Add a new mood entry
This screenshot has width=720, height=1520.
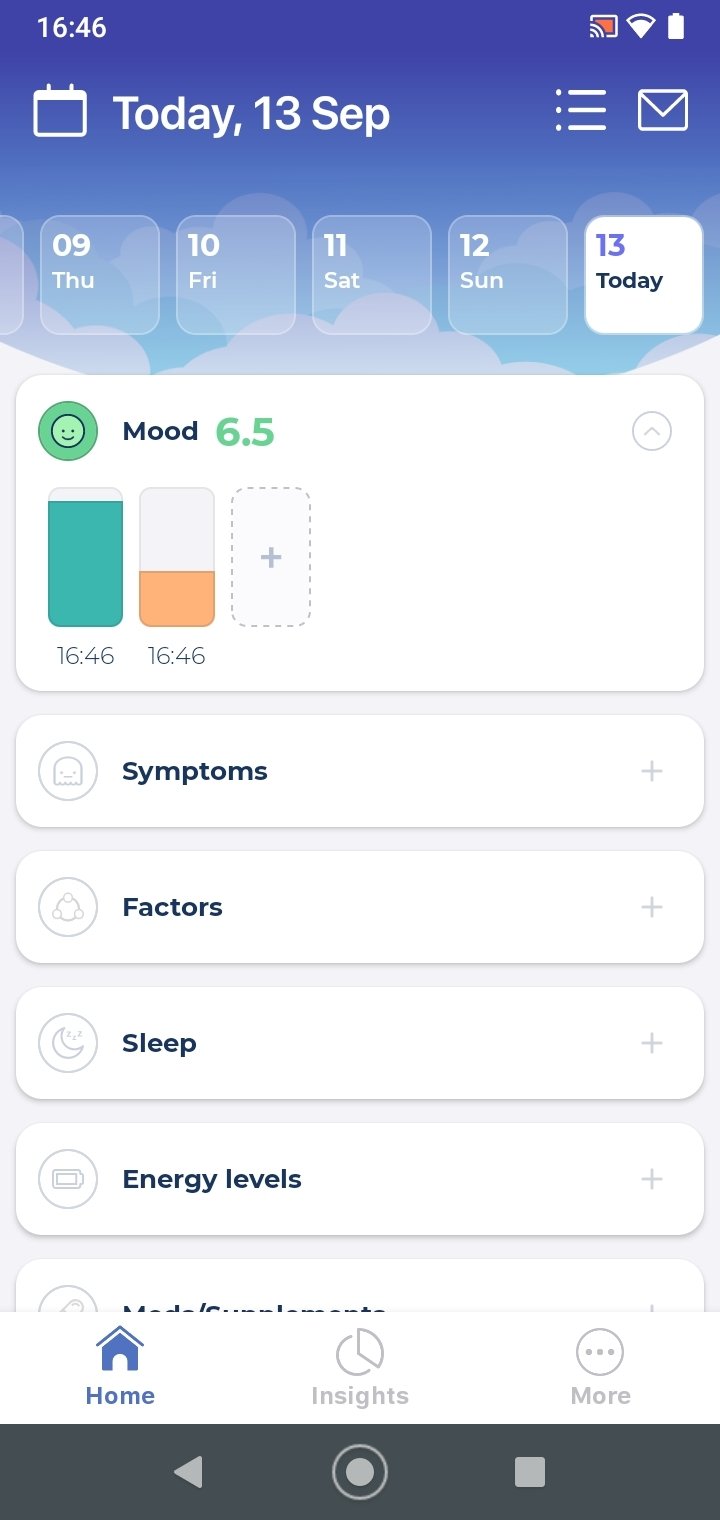tap(271, 557)
